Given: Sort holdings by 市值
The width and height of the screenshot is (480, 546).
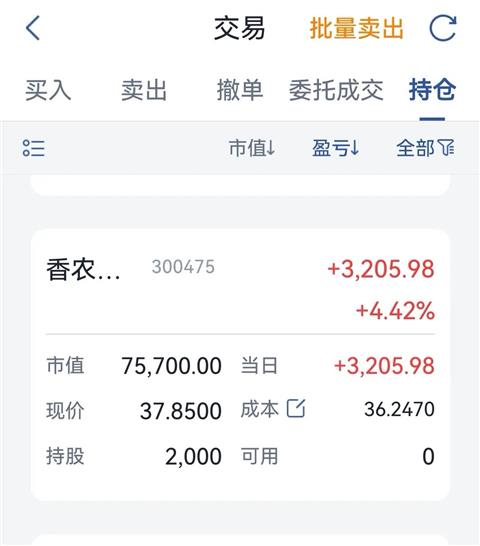Looking at the screenshot, I should click(x=252, y=148).
